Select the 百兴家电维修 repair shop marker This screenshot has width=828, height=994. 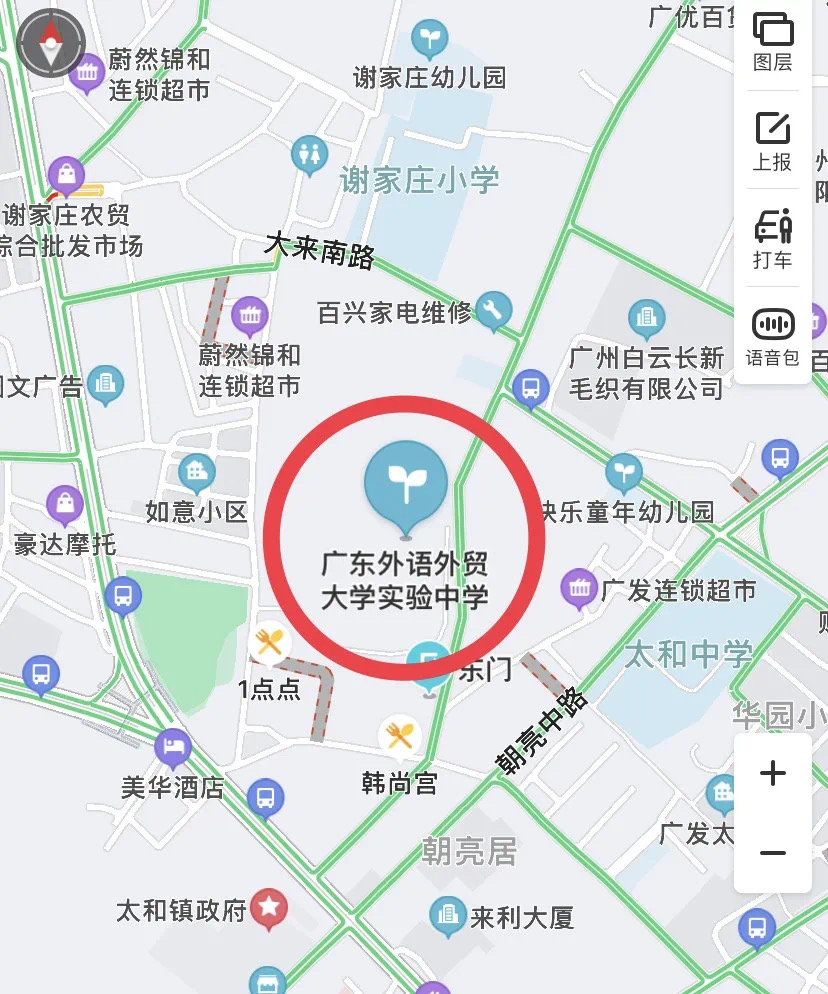click(491, 310)
